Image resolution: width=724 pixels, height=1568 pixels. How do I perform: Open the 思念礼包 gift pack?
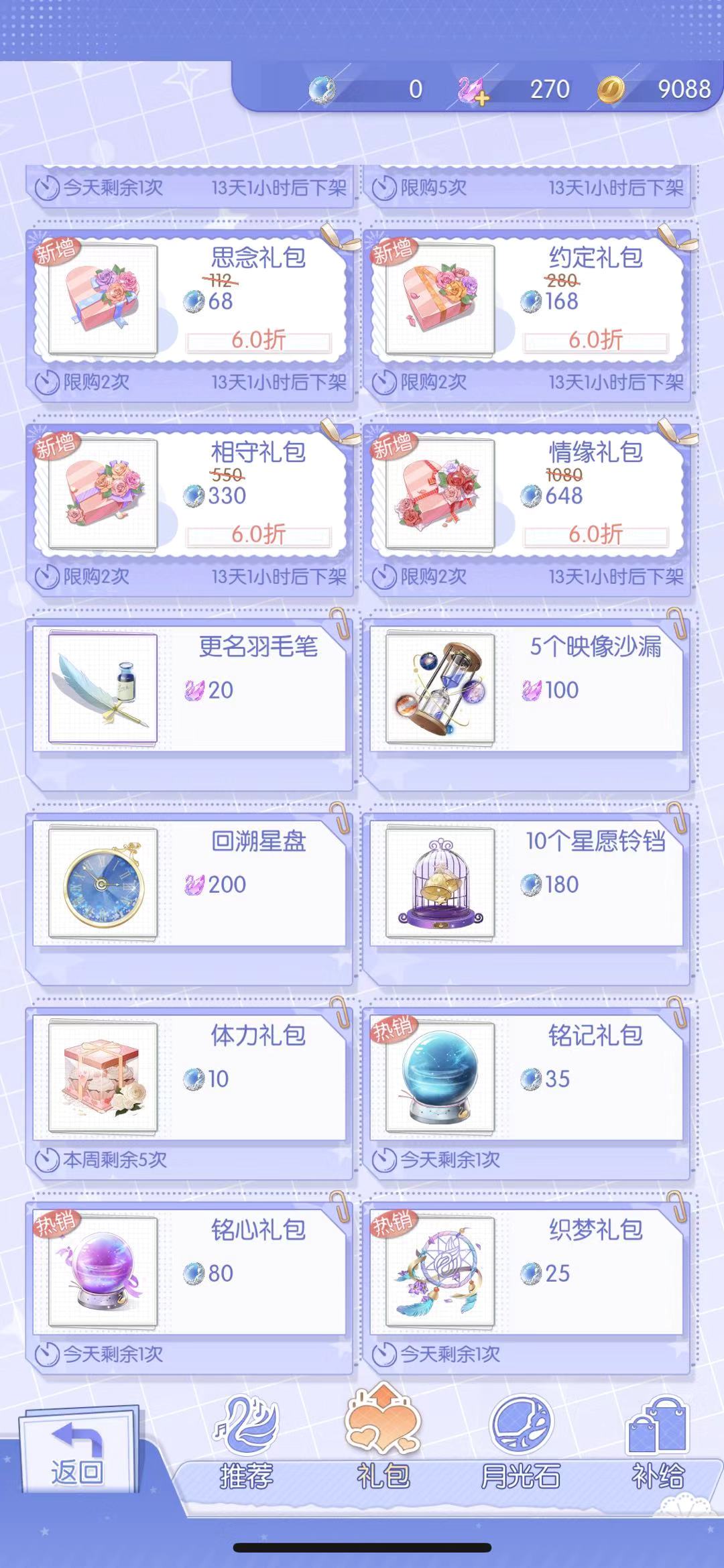coord(190,300)
